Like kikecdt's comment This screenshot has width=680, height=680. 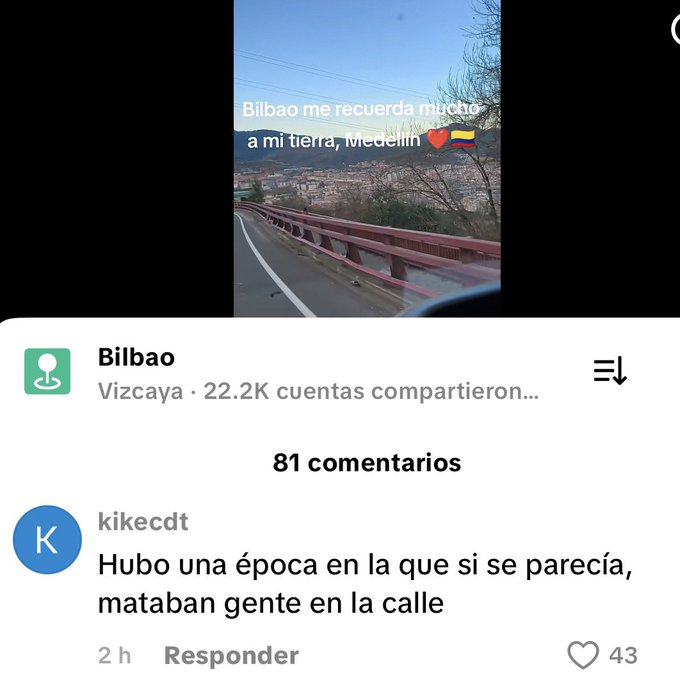click(583, 655)
